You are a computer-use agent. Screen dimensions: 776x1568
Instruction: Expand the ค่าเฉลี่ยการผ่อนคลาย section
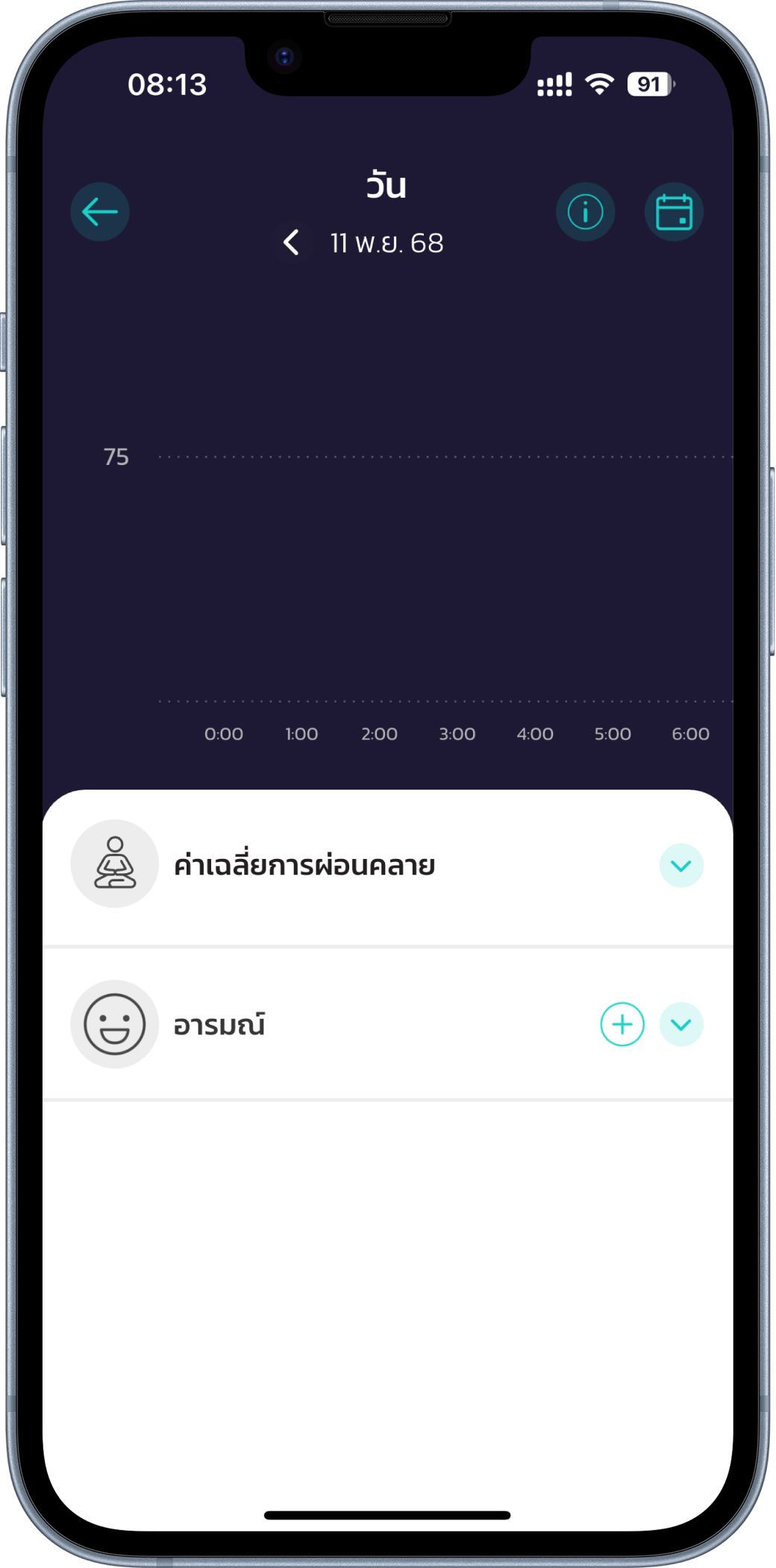pos(680,866)
